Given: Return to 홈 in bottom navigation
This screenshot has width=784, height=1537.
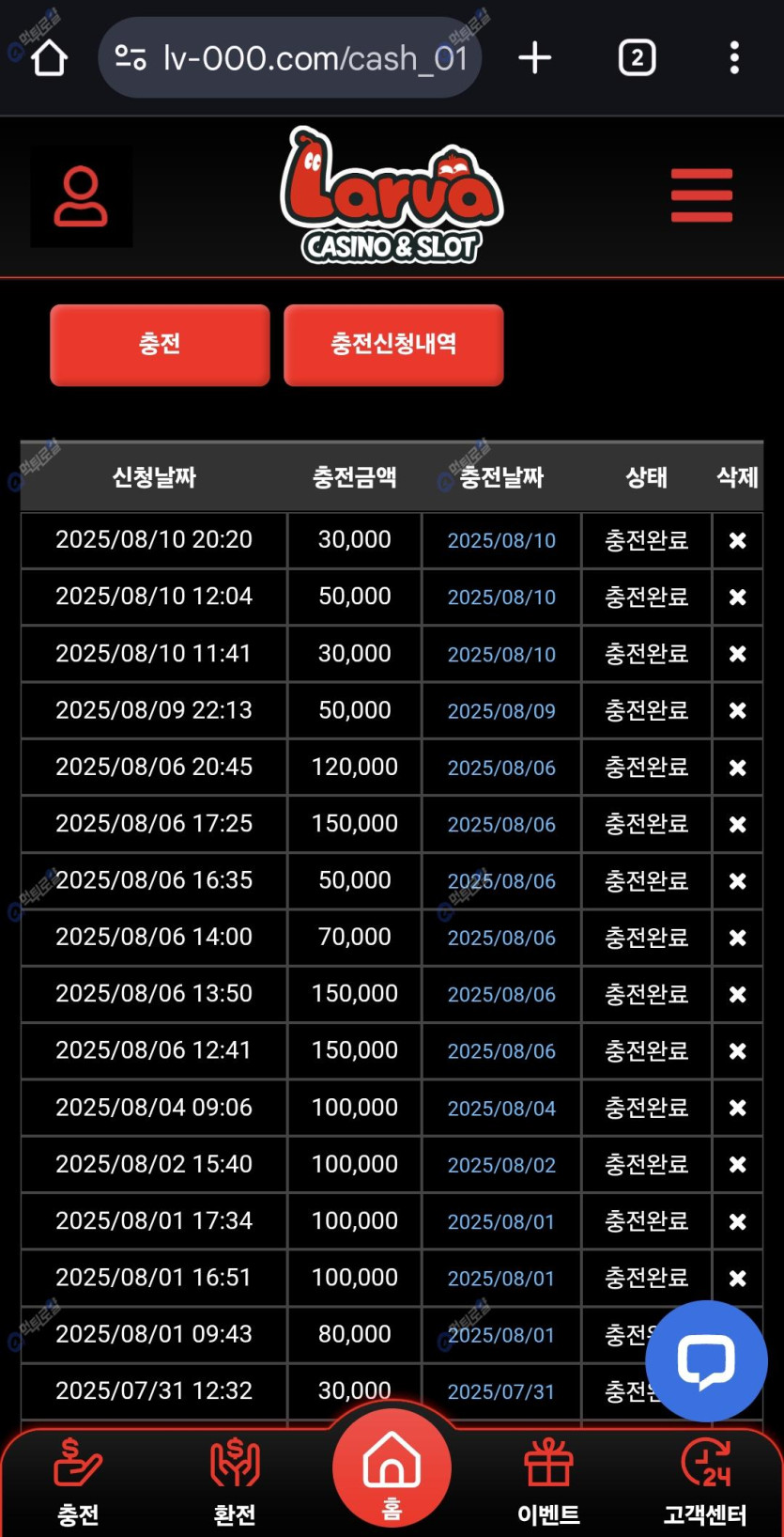Looking at the screenshot, I should click(x=392, y=1469).
